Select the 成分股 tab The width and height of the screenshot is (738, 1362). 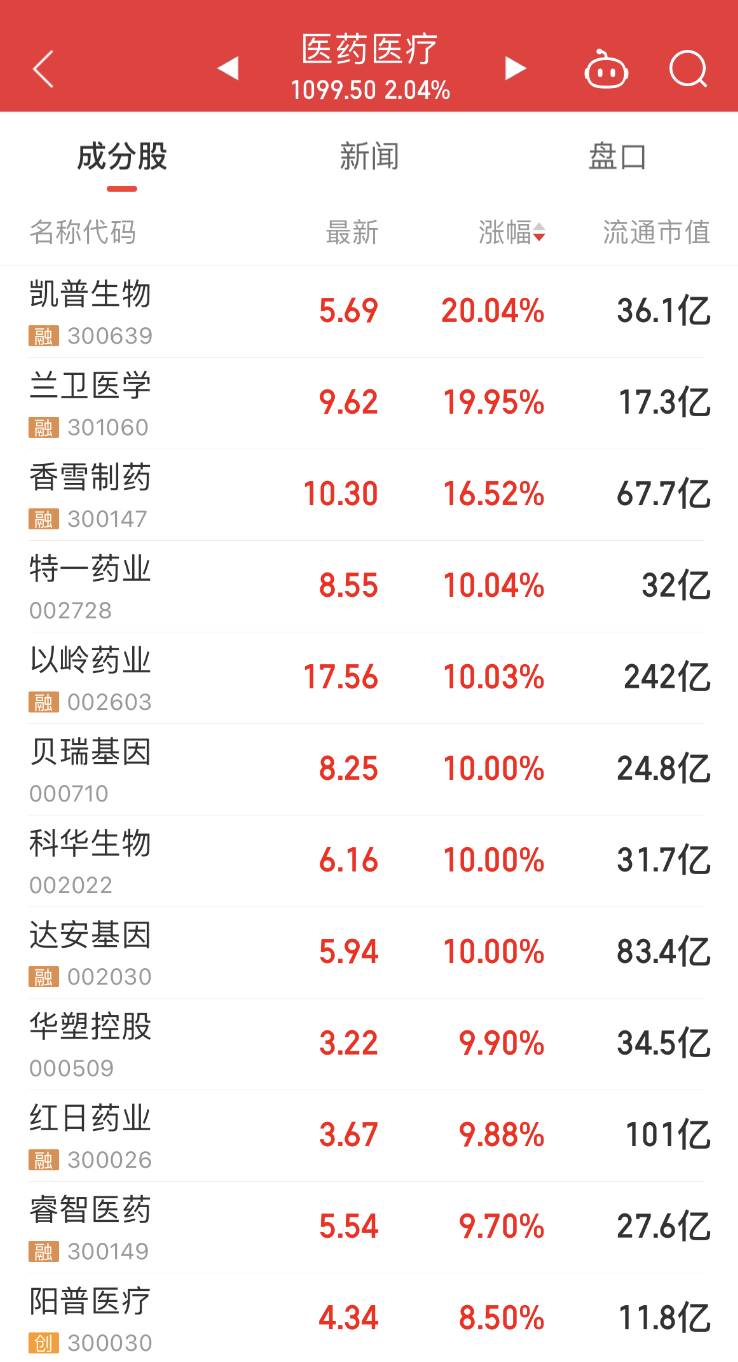point(122,157)
